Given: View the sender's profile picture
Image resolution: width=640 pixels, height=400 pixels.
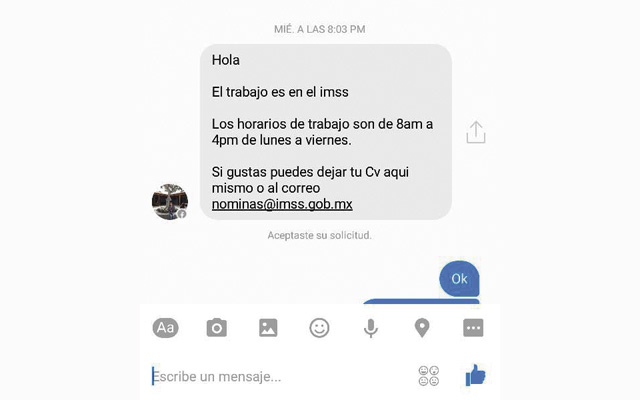Looking at the screenshot, I should (170, 201).
